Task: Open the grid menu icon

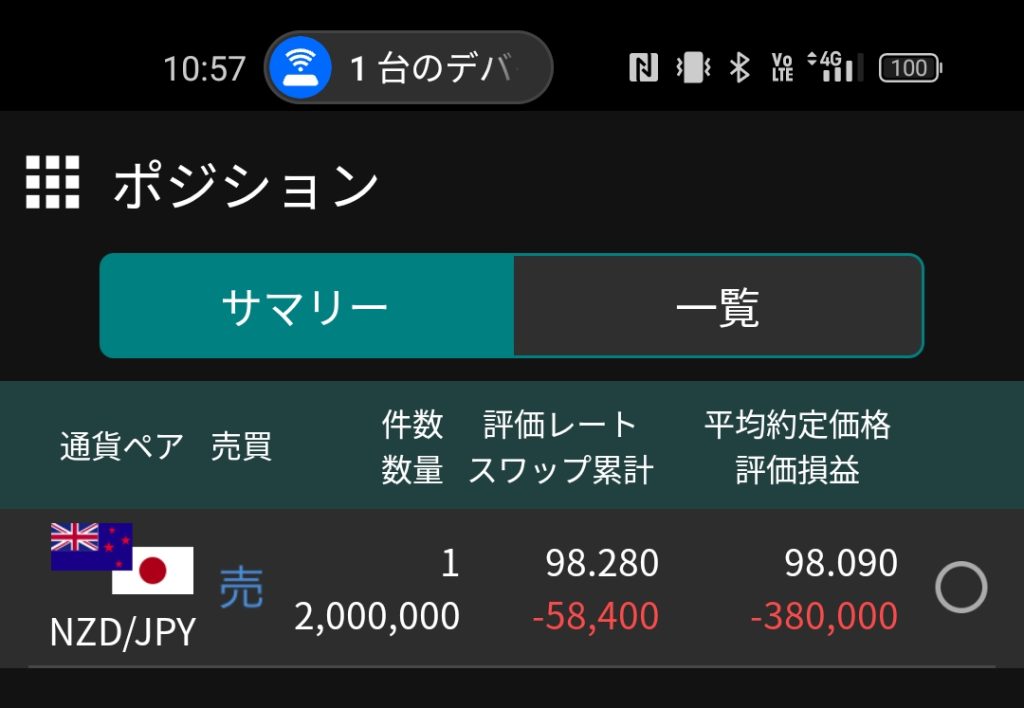Action: [x=52, y=182]
